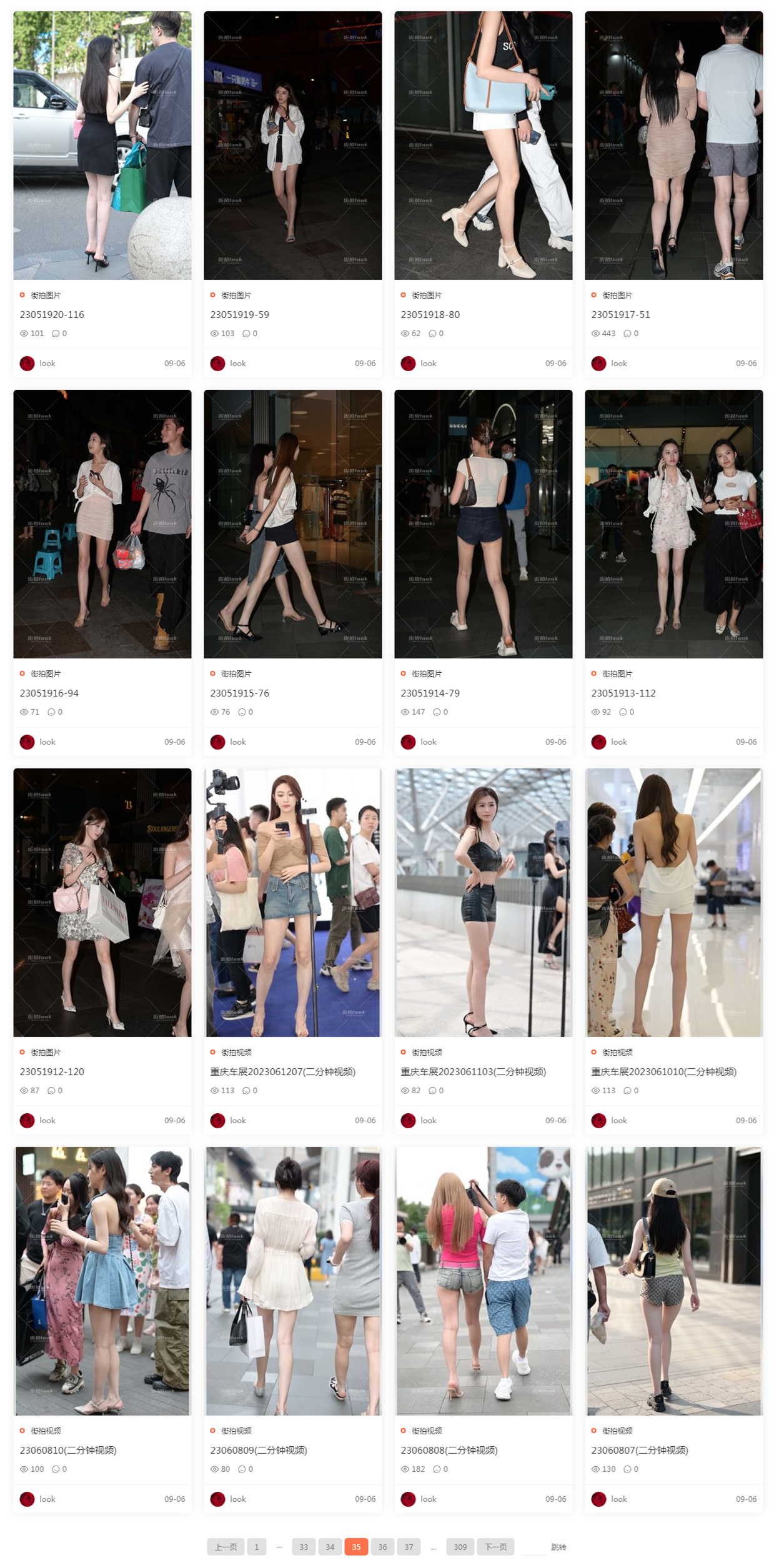Jump to page 1
This screenshot has height=1568, width=784.
(256, 1547)
